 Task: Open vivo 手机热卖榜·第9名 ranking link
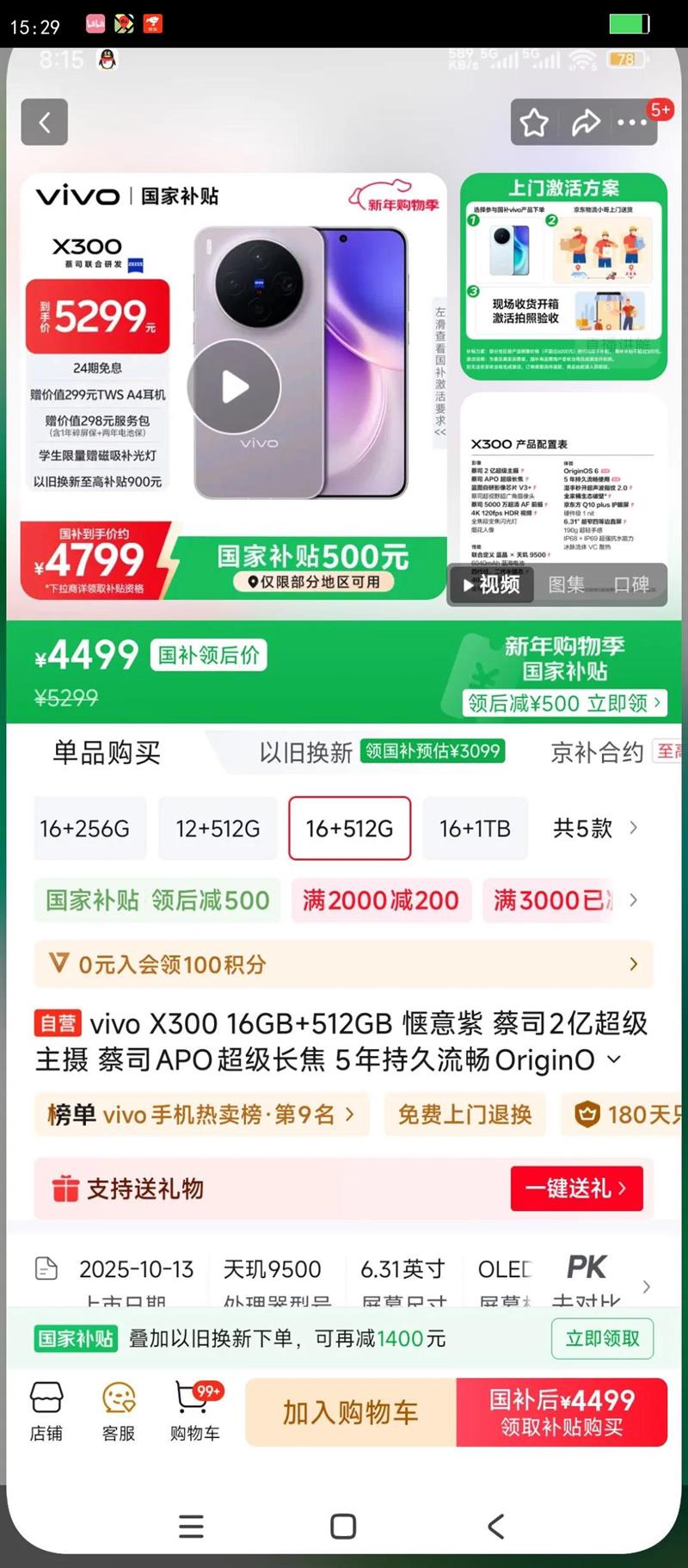pos(201,1114)
